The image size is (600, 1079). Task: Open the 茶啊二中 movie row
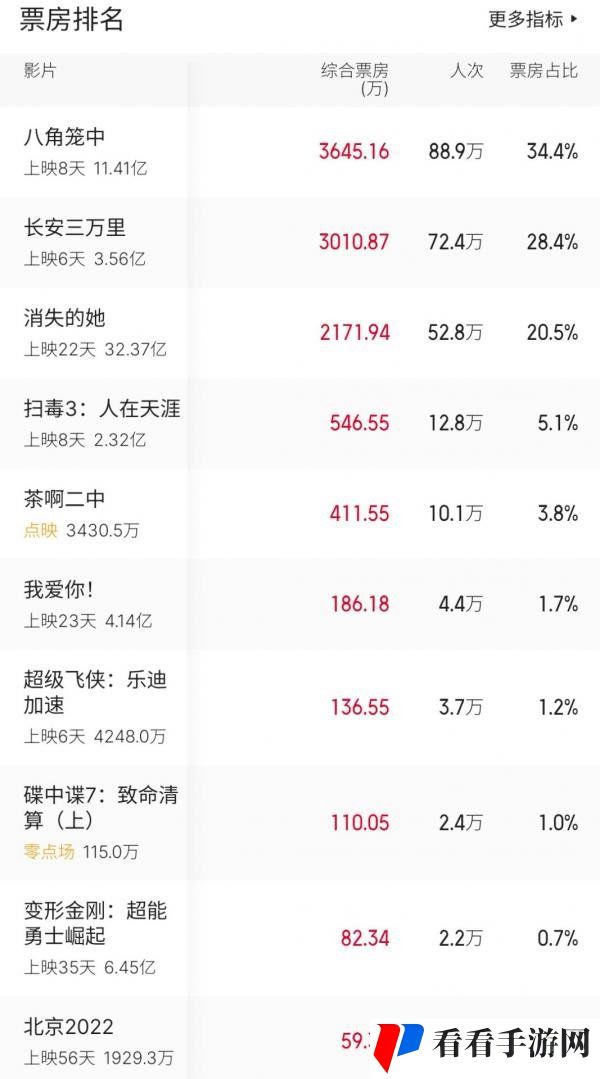click(300, 514)
